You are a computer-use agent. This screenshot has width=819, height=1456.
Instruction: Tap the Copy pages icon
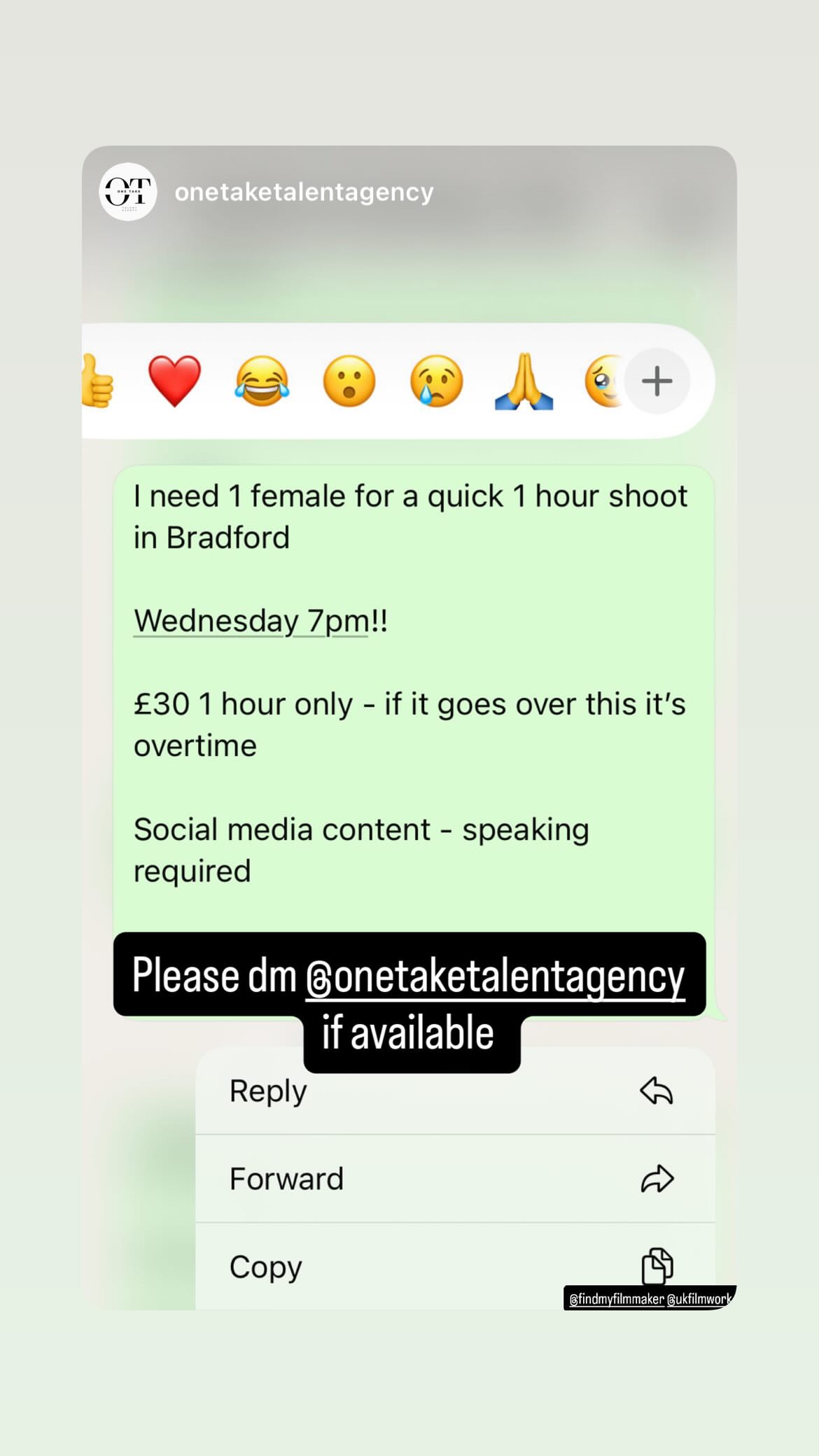tap(657, 1266)
